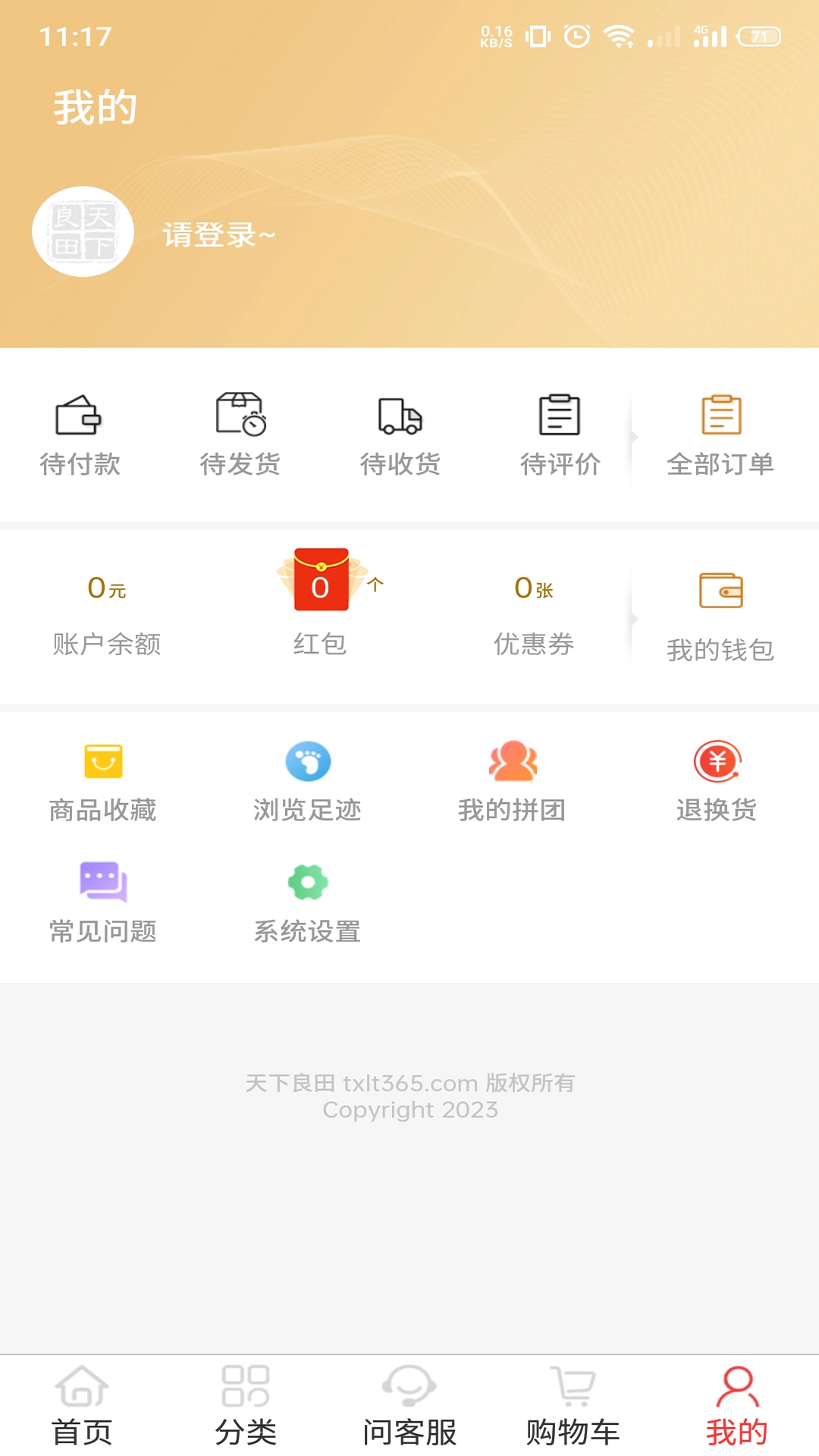The width and height of the screenshot is (819, 1456).
Task: Select the 待发货 awaiting shipment icon
Action: (241, 418)
